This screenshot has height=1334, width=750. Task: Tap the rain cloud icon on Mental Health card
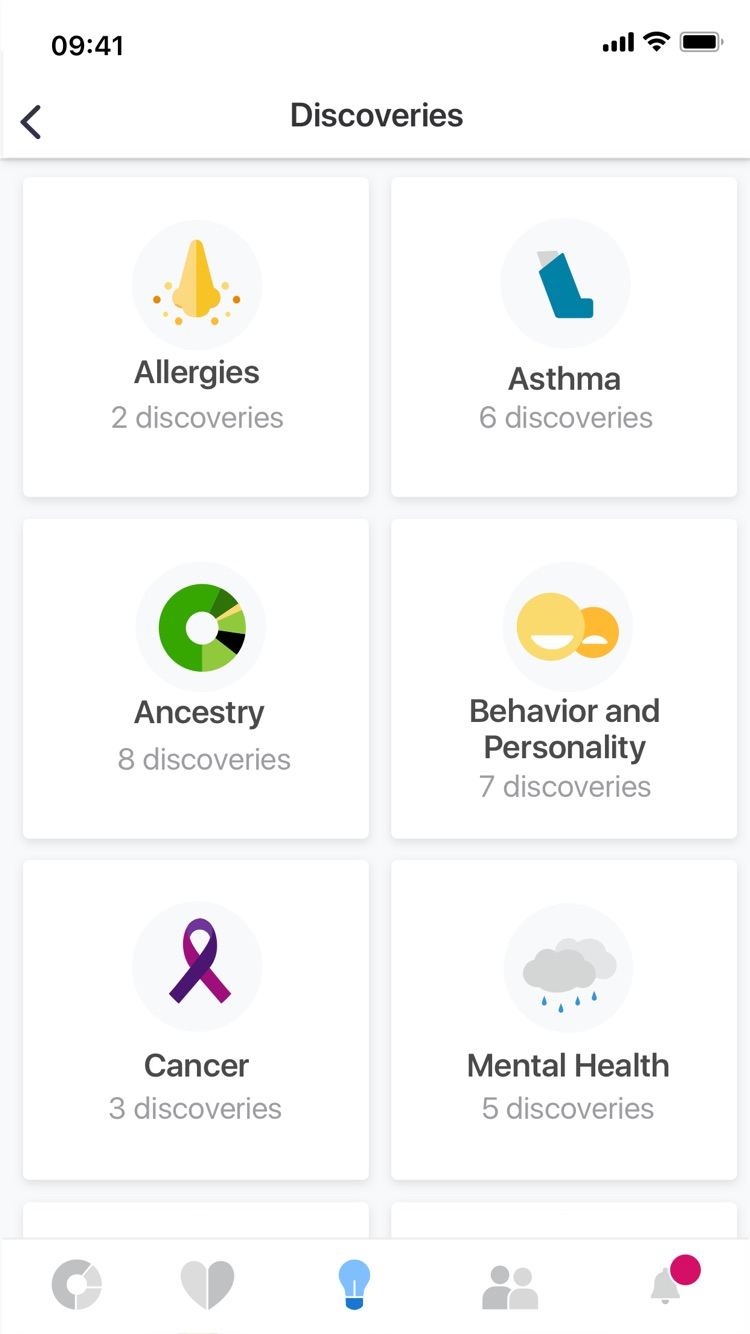(566, 966)
